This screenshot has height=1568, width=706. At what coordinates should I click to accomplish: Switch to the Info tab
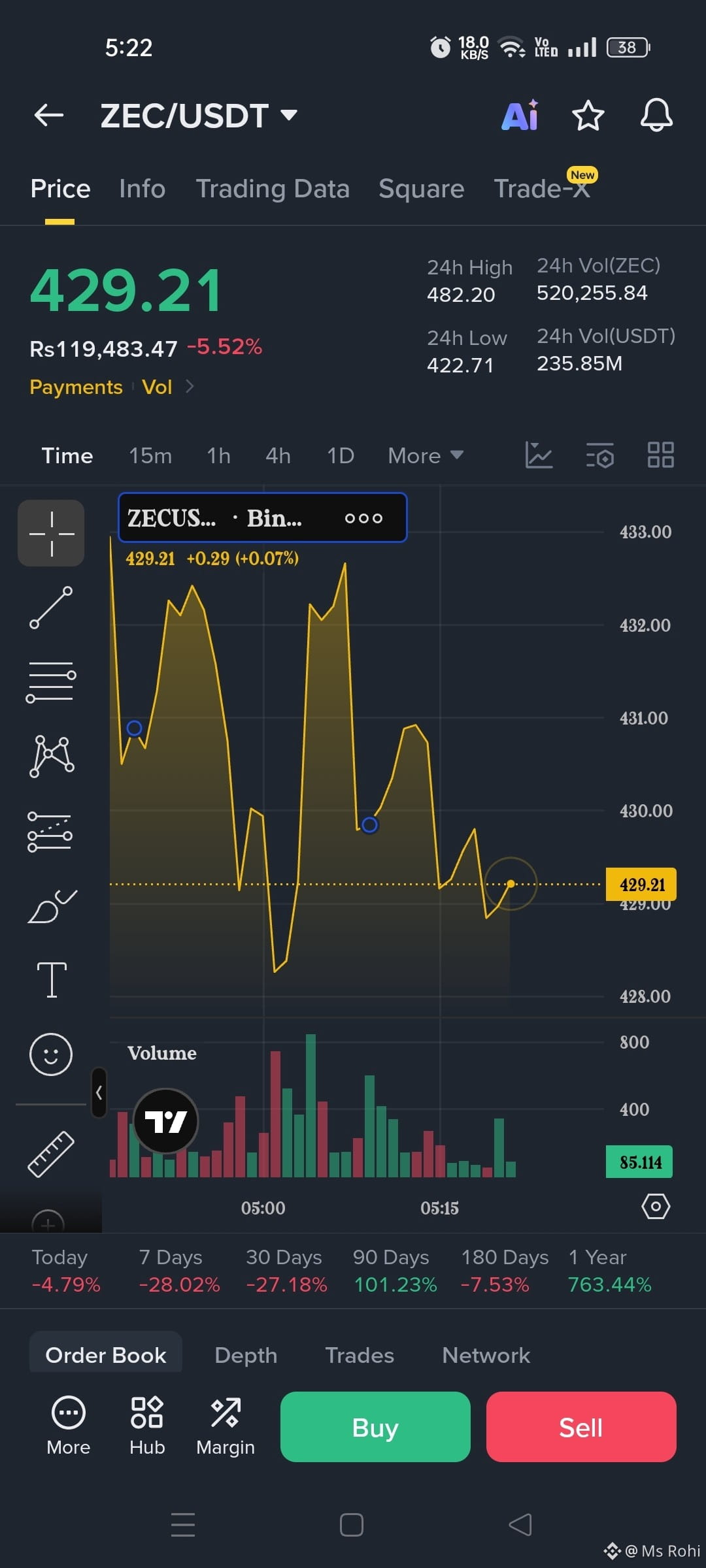[142, 189]
